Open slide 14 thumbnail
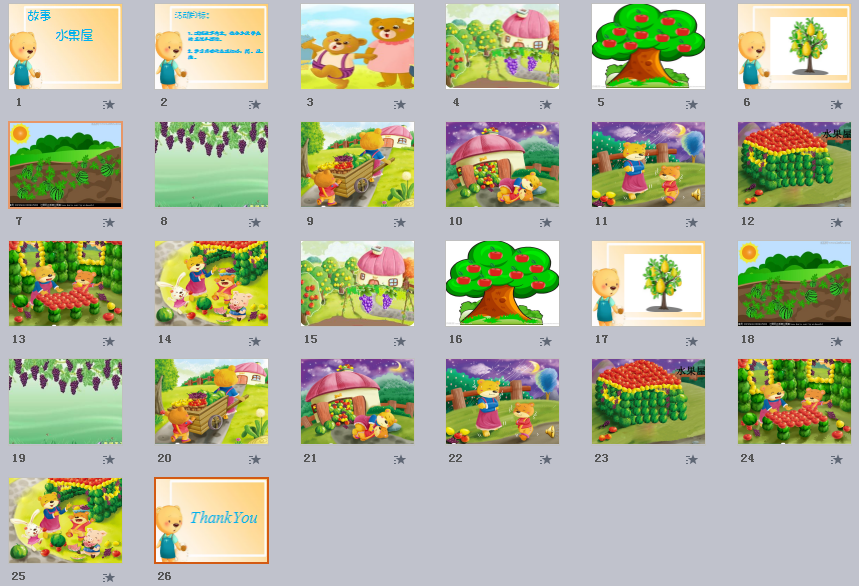 coord(211,283)
